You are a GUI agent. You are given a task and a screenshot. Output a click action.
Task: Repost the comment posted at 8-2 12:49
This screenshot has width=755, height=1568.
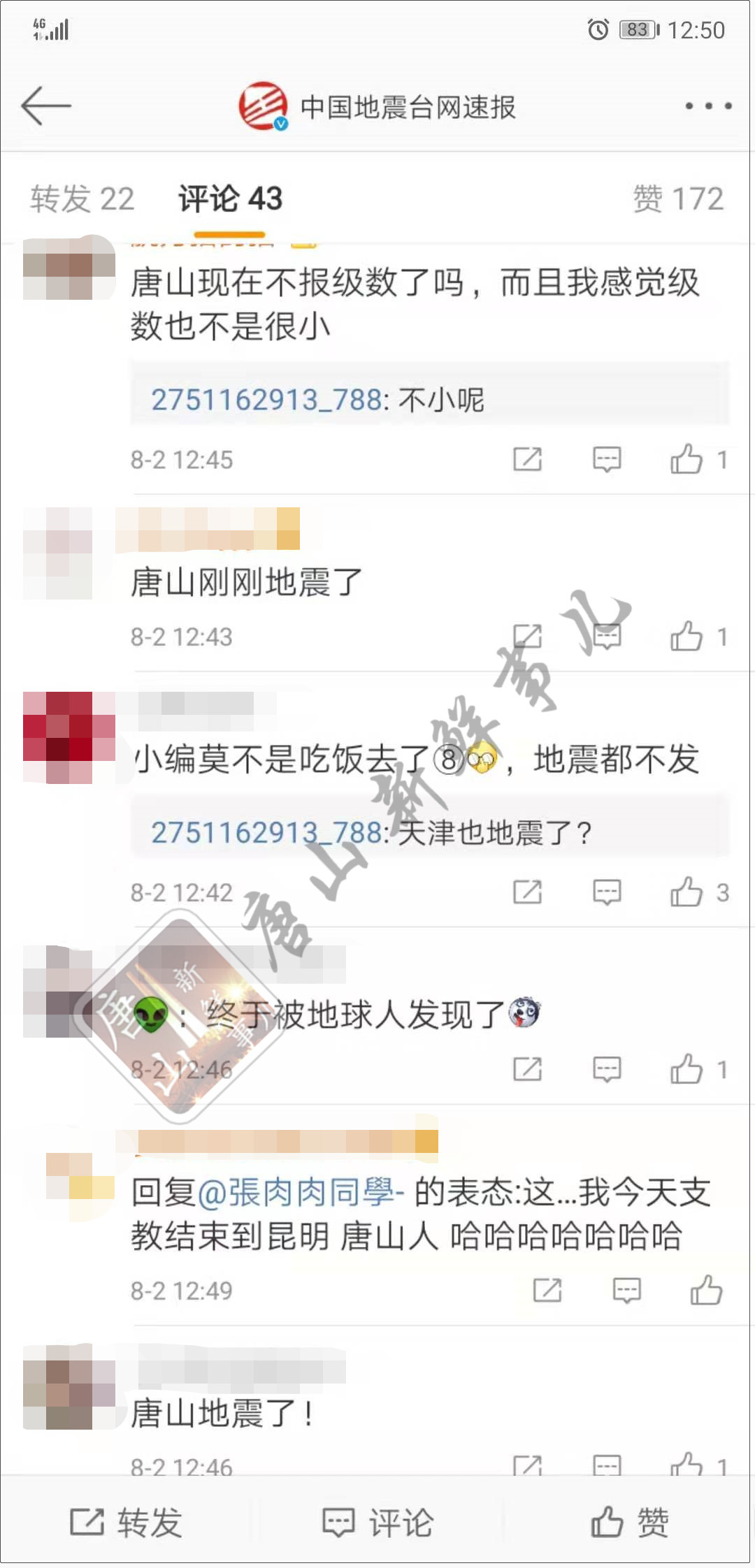click(x=547, y=1291)
